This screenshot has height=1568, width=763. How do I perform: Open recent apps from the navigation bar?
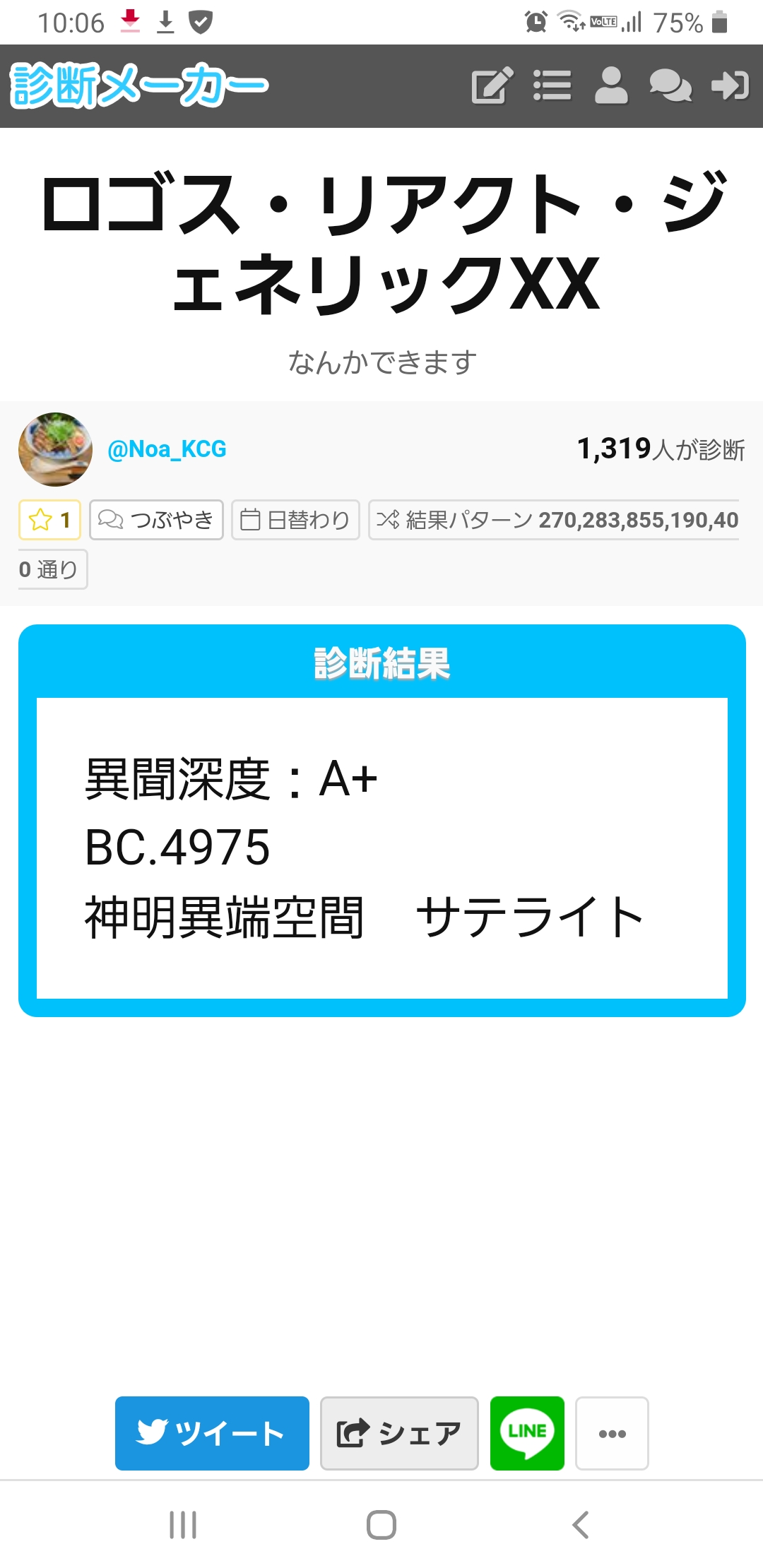point(183,1525)
